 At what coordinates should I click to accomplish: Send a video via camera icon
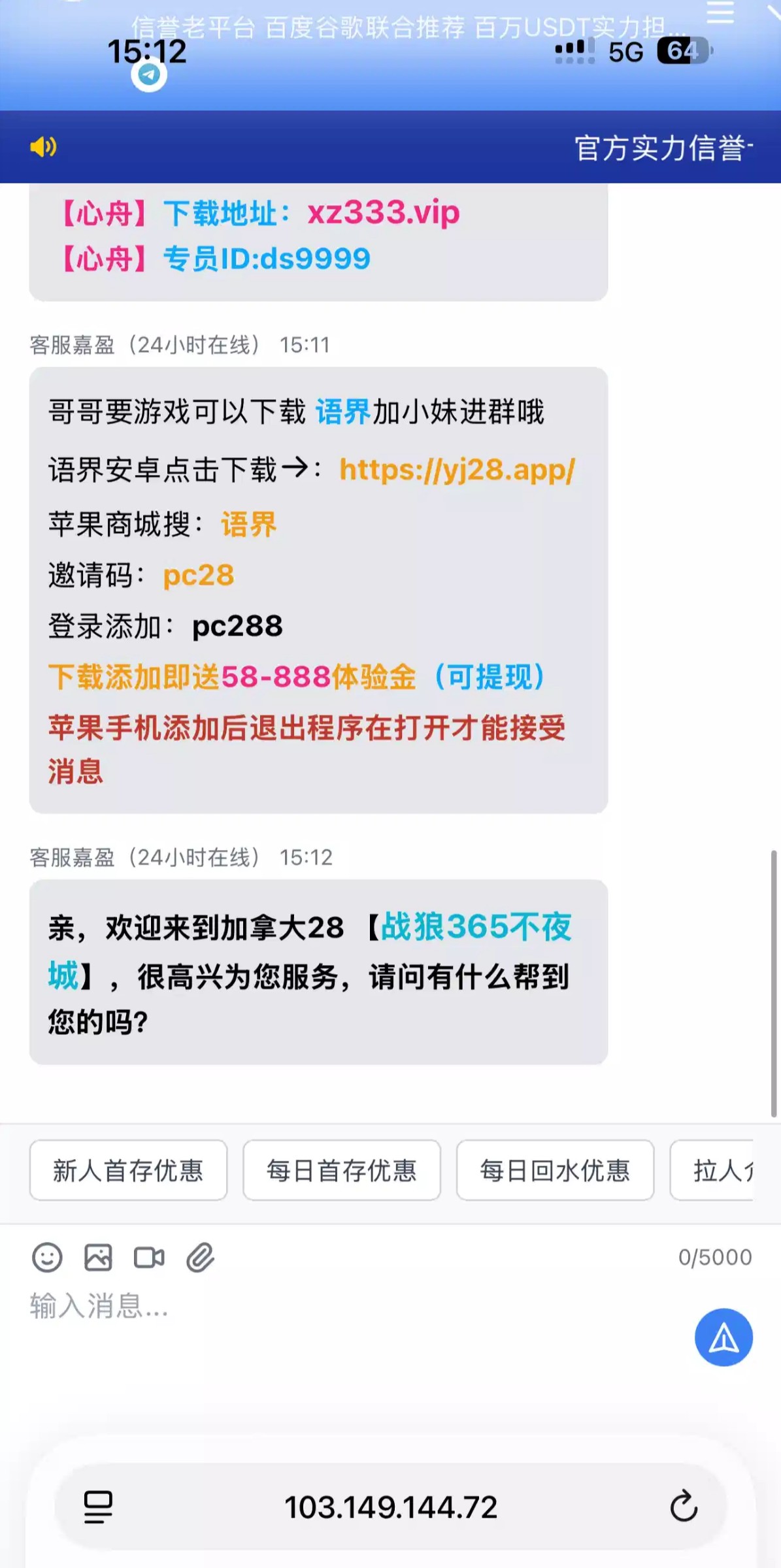149,1257
